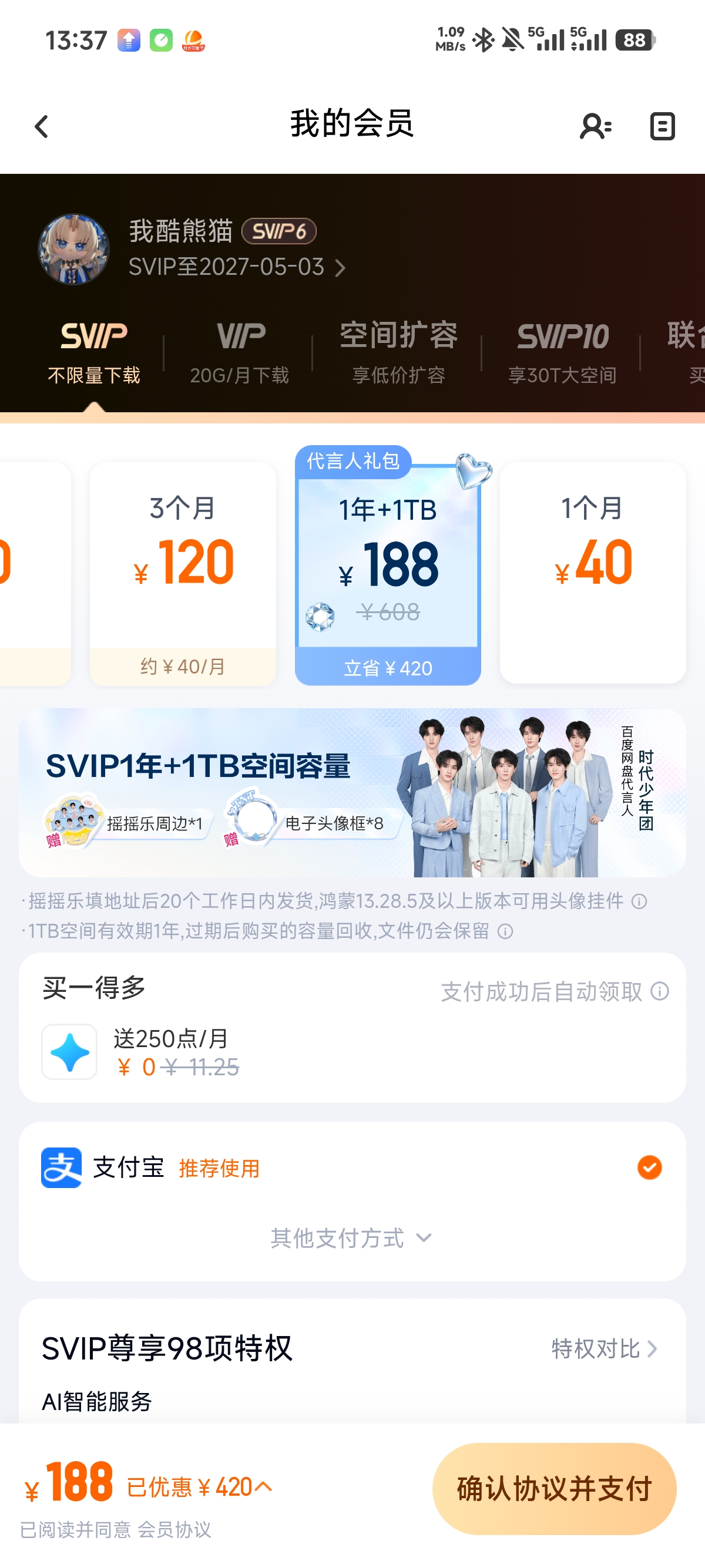Show info about 1TB空间有效期 note

click(x=505, y=931)
